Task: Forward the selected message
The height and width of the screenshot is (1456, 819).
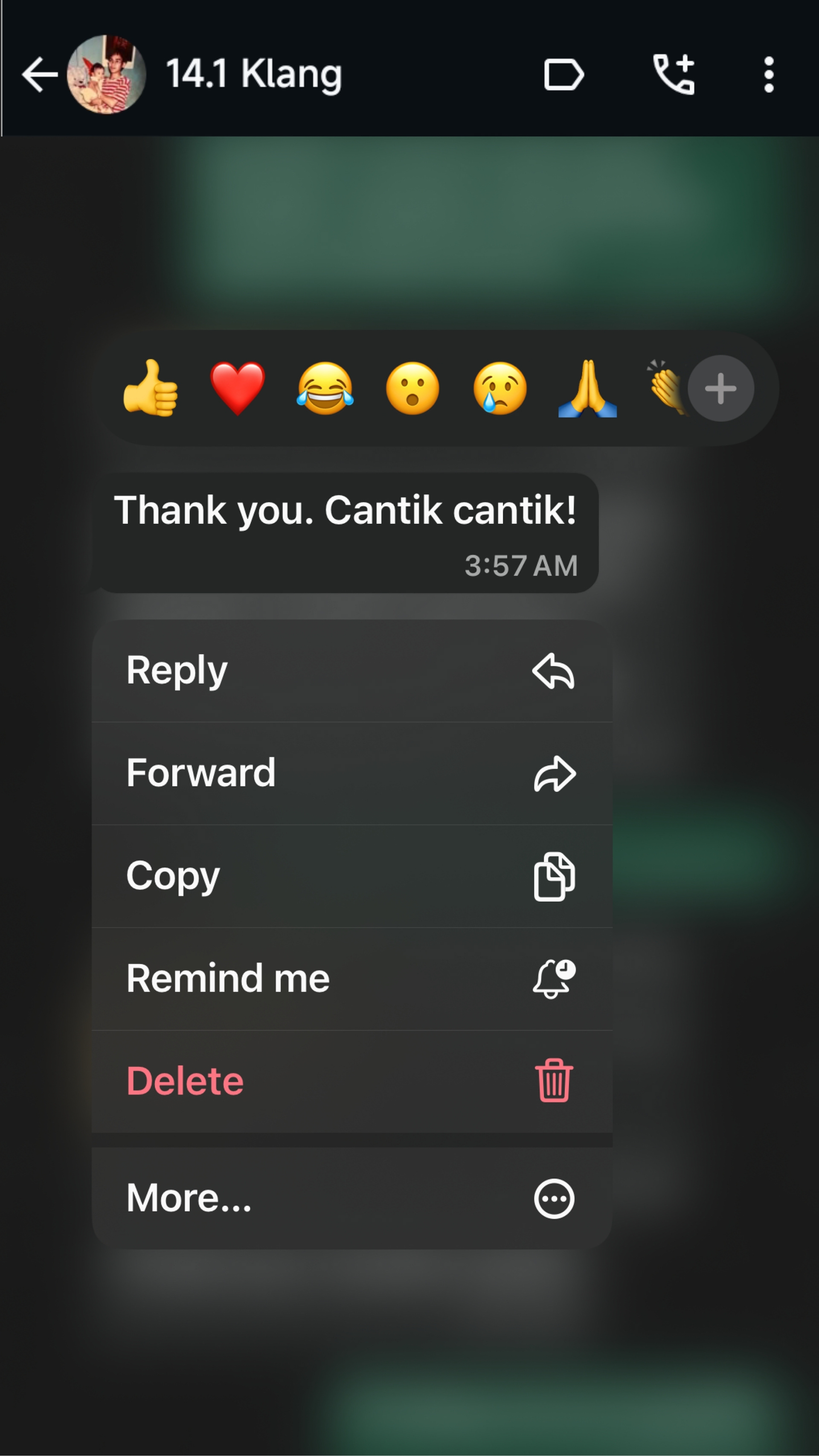Action: [351, 773]
